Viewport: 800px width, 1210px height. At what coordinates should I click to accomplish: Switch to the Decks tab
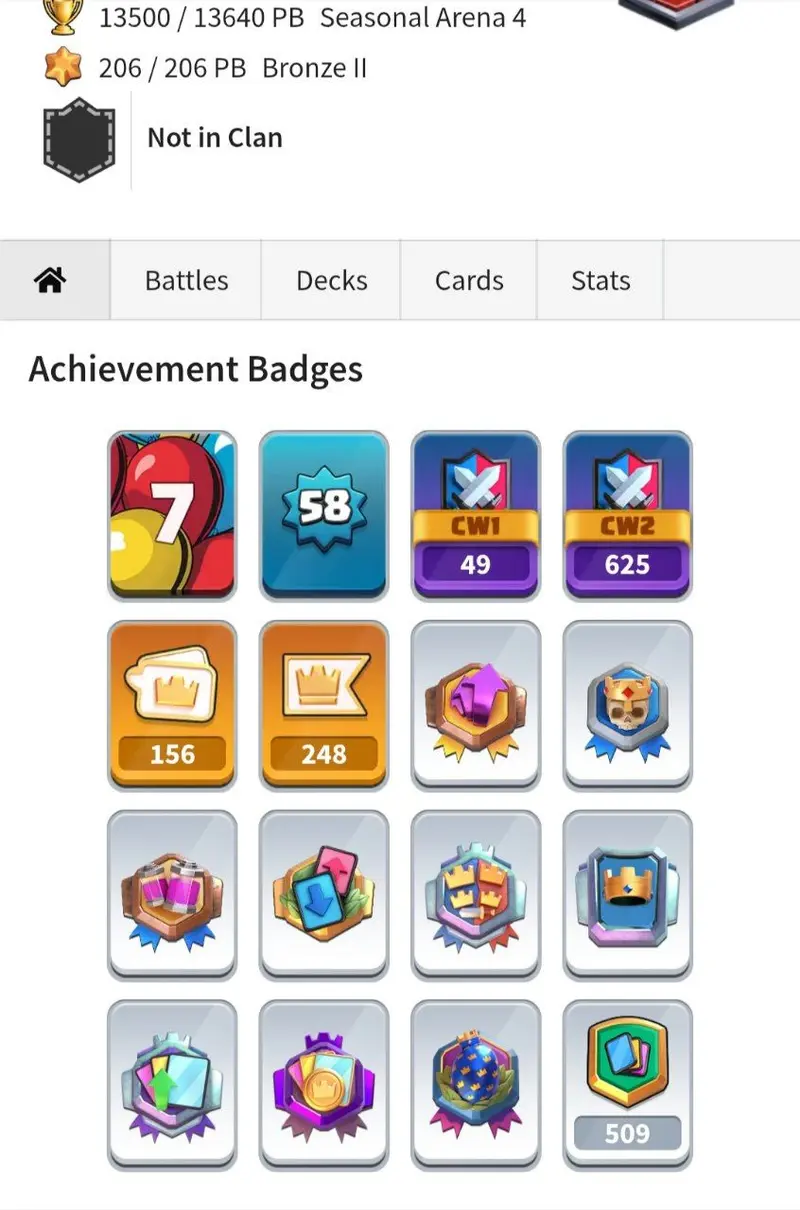[x=331, y=281]
